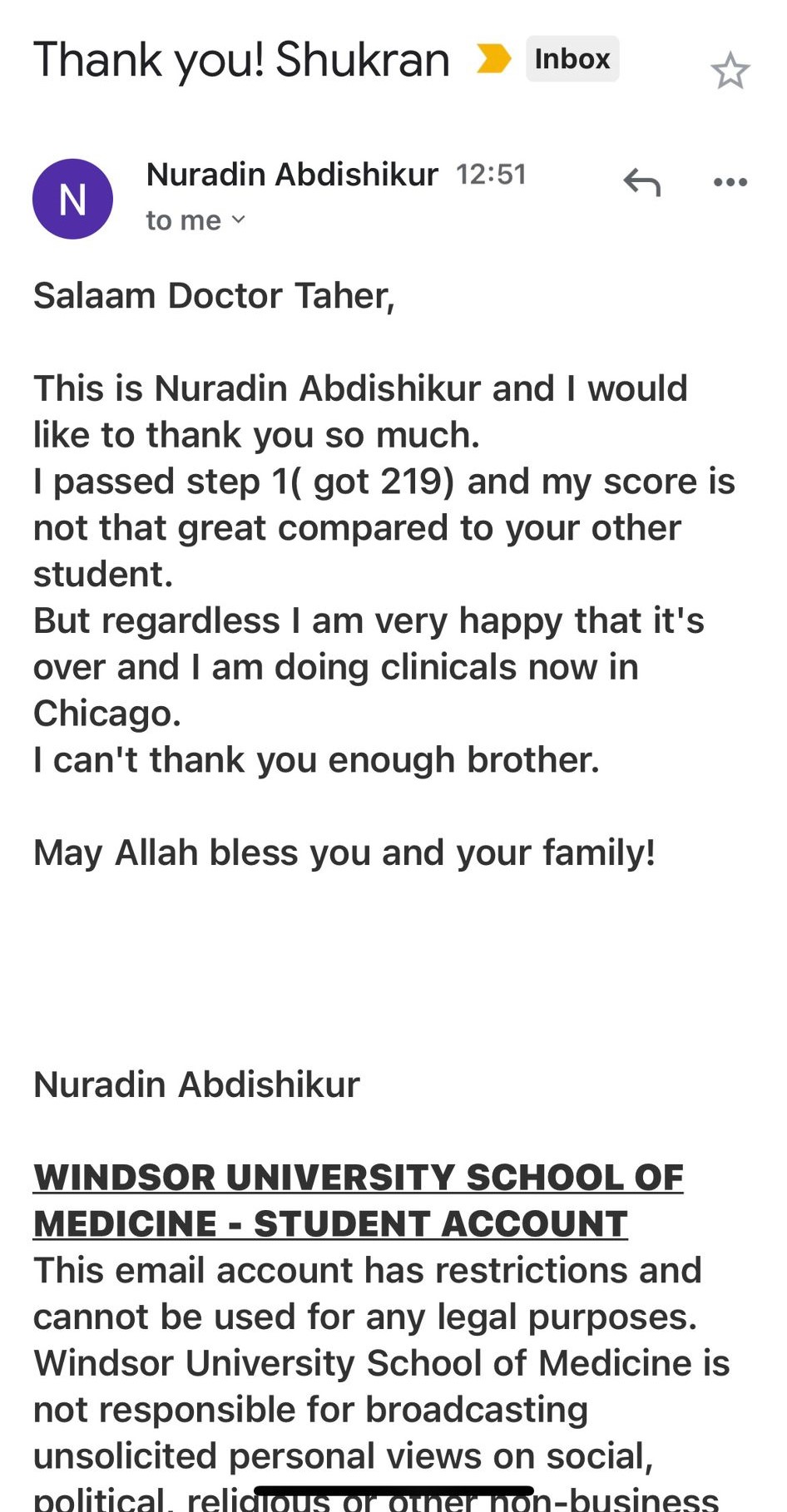Screen dimensions: 787x1512
Task: Open the sender's N profile avatar
Action: [72, 199]
